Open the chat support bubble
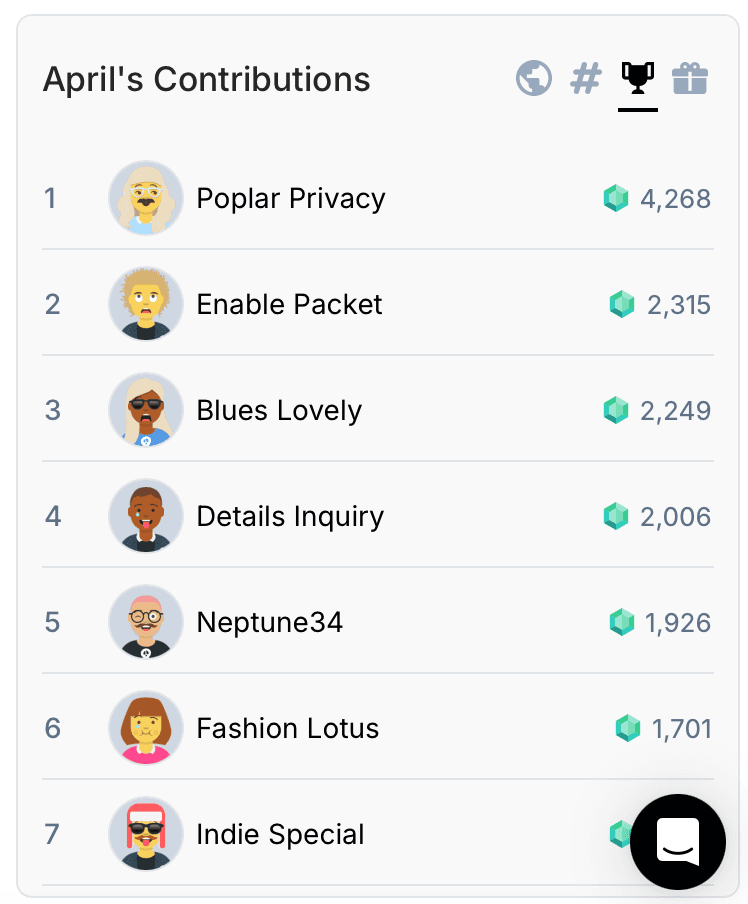Image resolution: width=748 pixels, height=904 pixels. (678, 842)
